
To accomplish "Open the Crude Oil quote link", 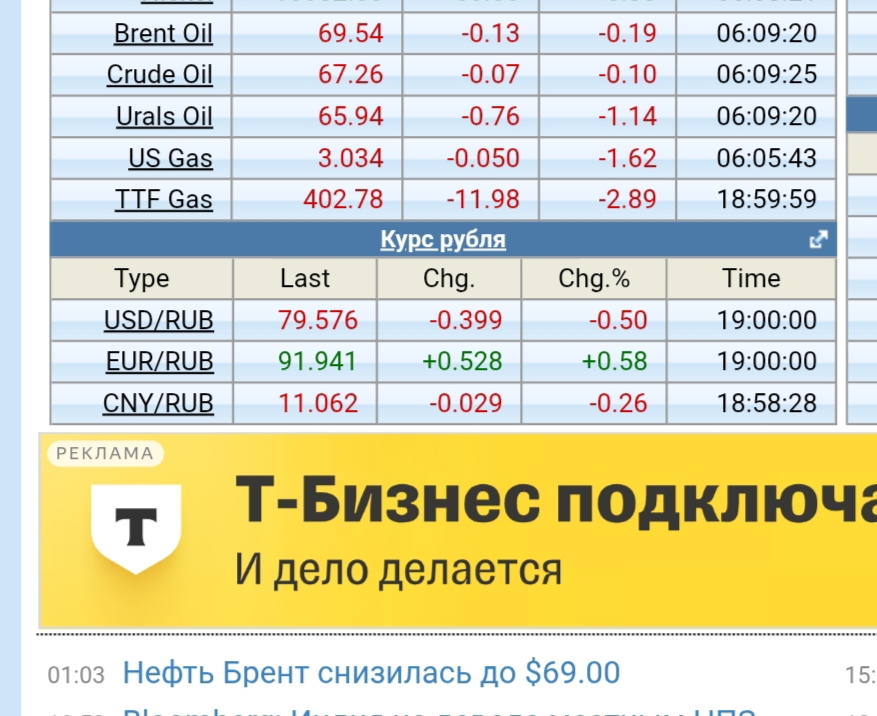I will tap(160, 75).
